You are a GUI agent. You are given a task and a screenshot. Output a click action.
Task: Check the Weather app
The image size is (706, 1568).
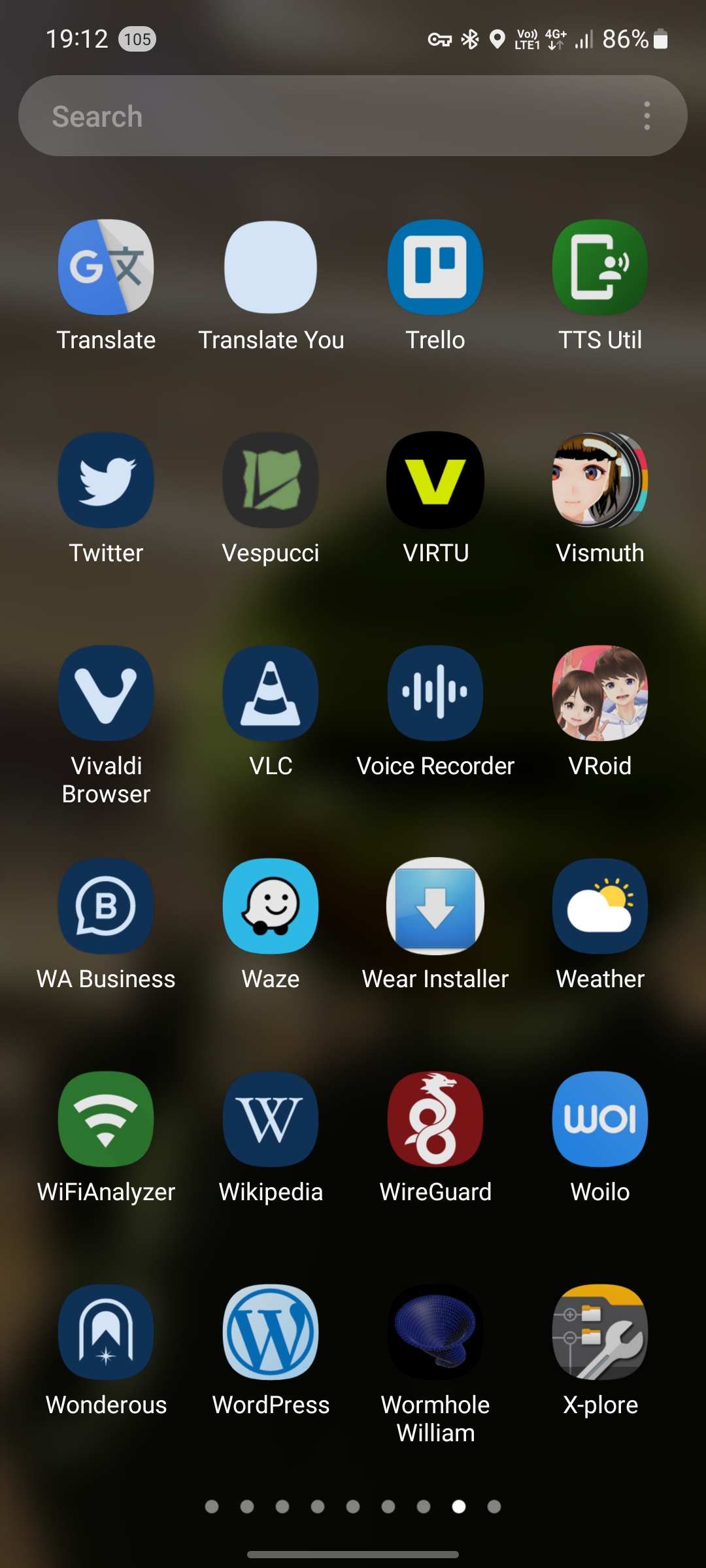600,907
